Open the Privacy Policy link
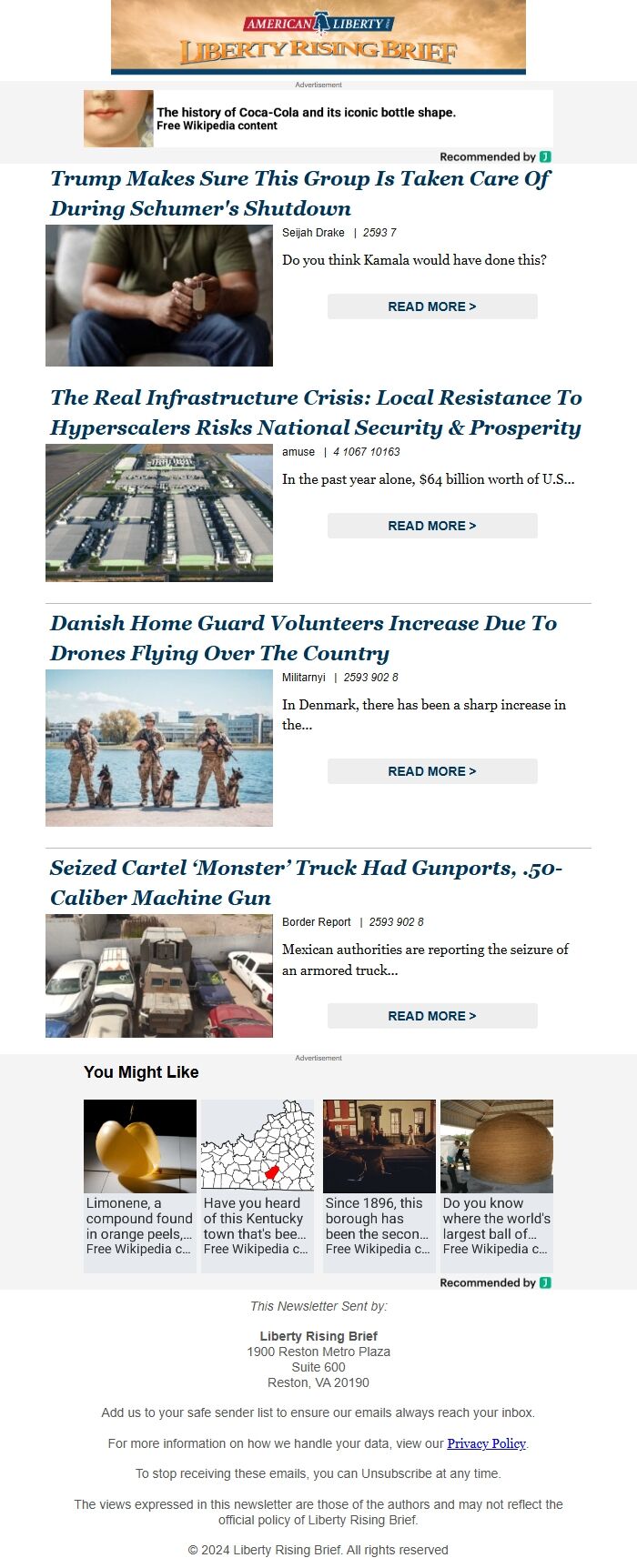 pos(486,1443)
